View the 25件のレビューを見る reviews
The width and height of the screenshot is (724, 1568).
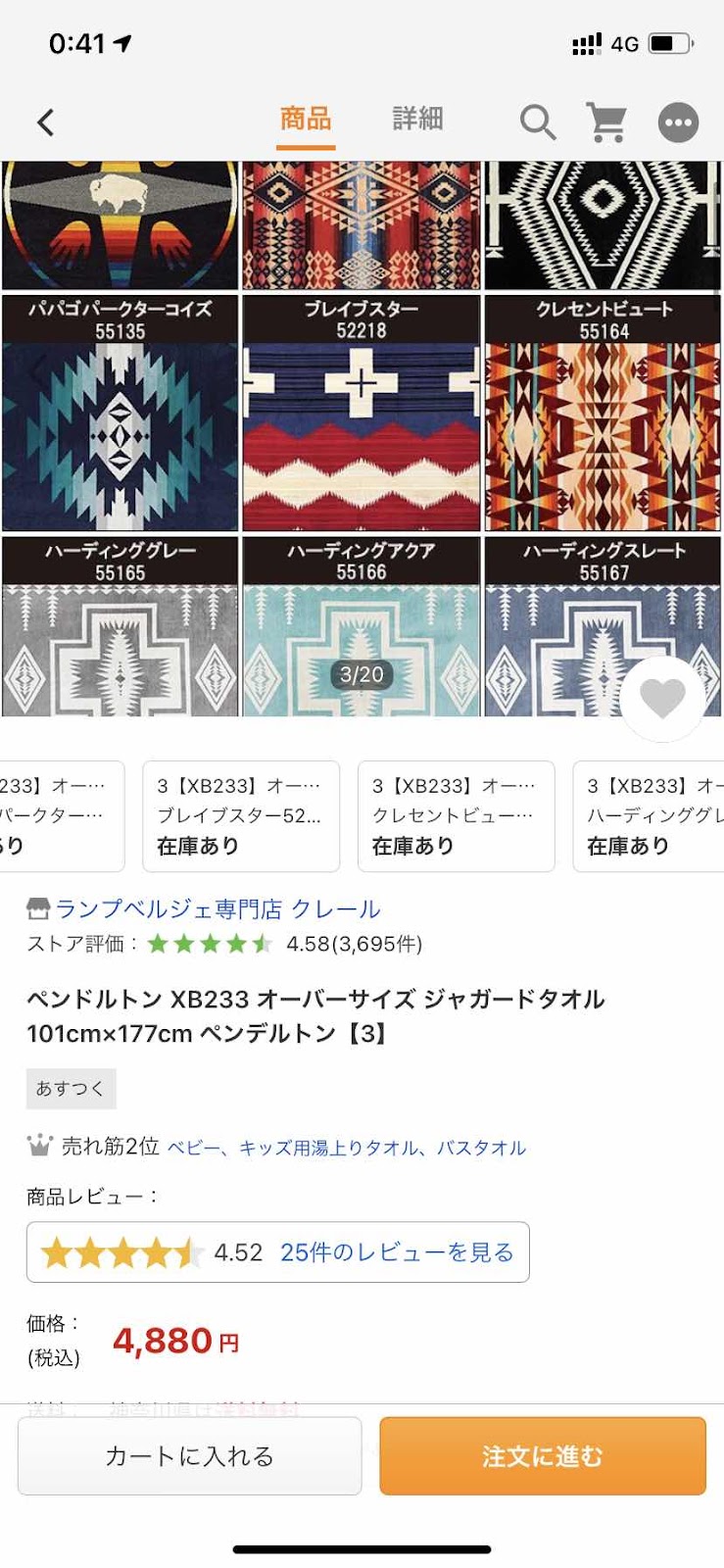coord(397,1251)
